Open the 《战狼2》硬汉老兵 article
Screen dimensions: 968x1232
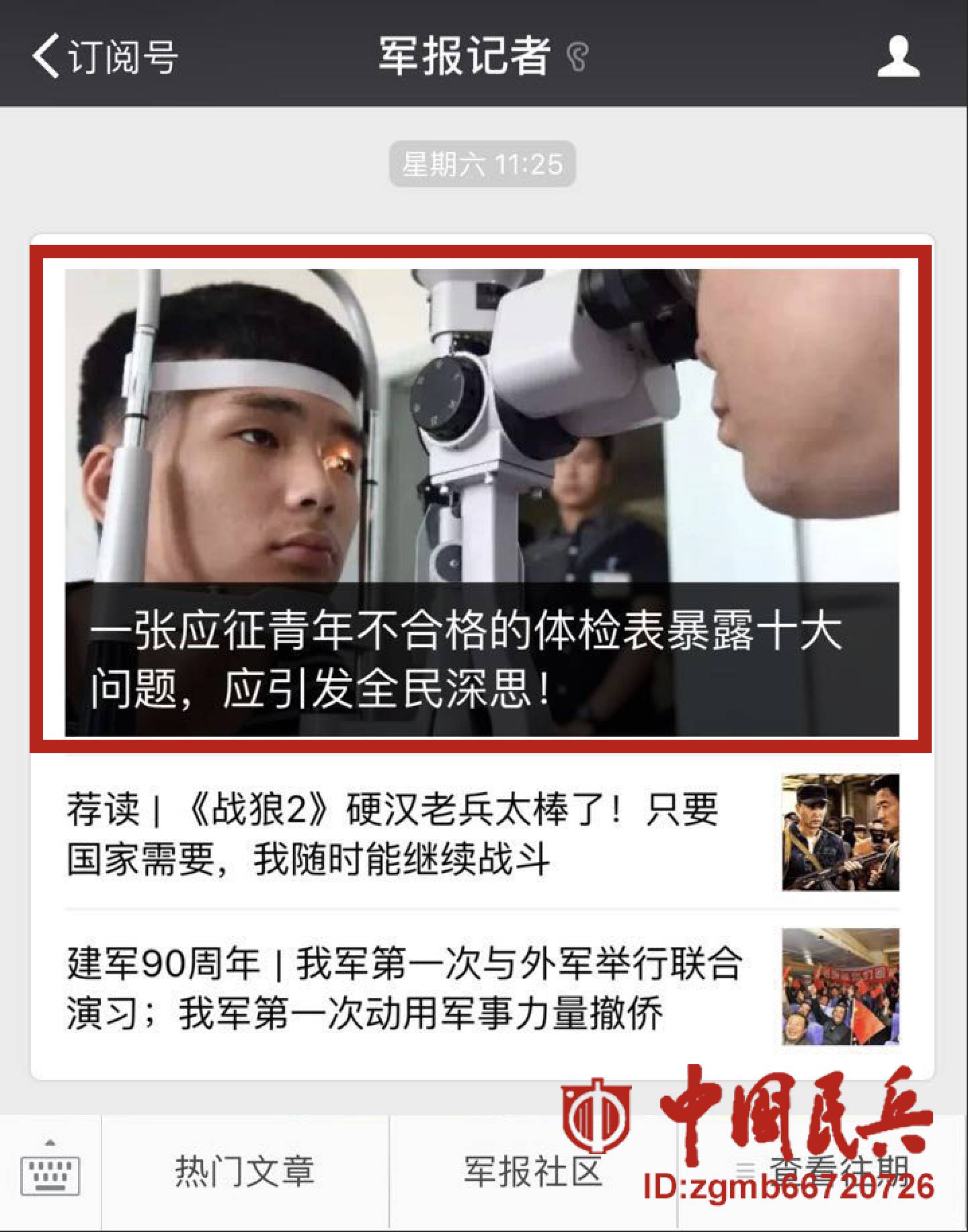[481, 833]
